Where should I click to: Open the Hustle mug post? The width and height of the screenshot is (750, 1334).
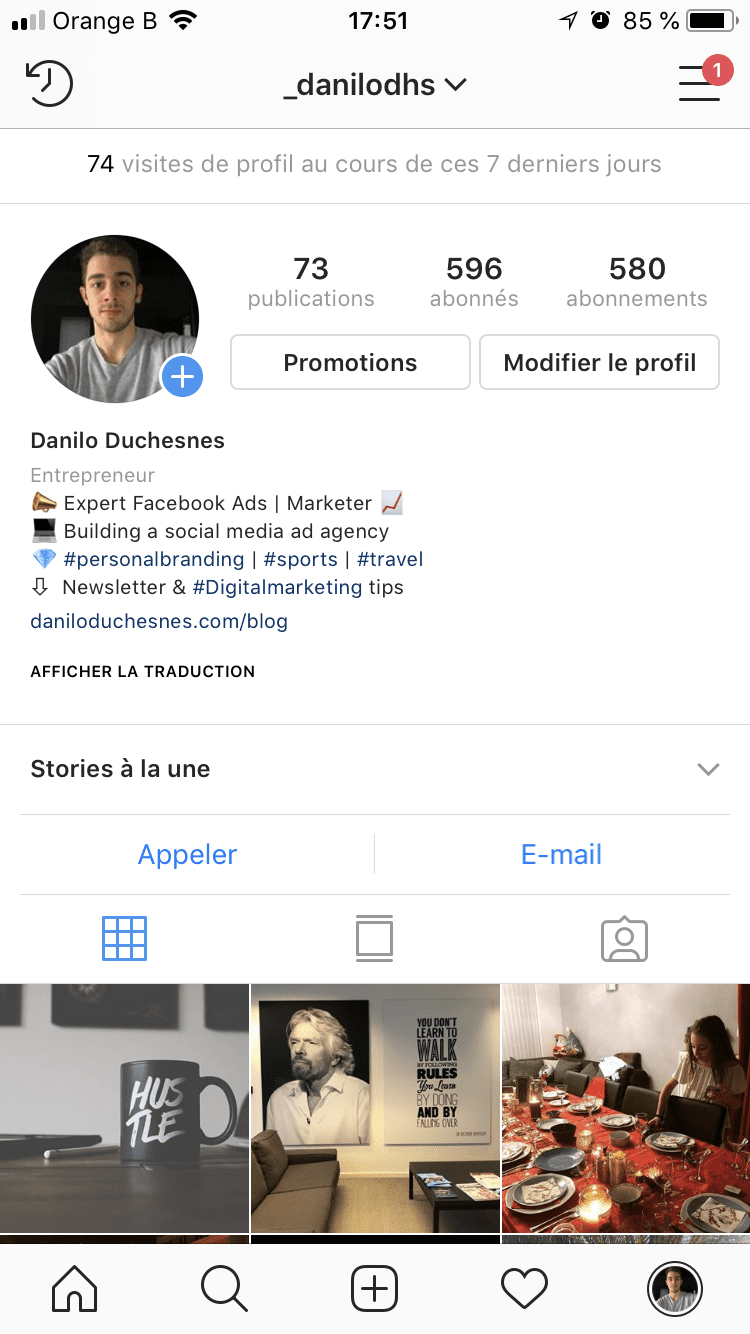click(x=124, y=1108)
